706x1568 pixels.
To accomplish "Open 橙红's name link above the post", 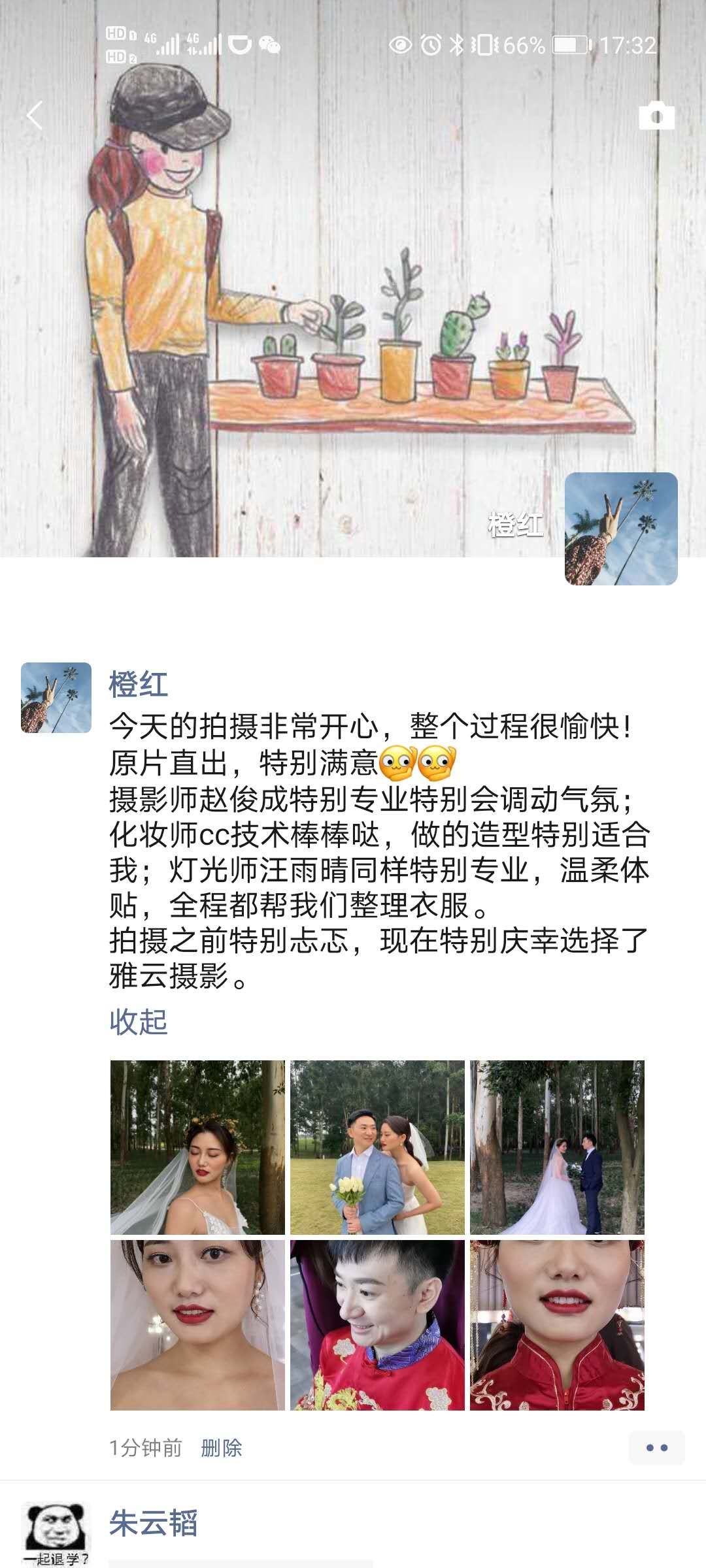I will (138, 685).
